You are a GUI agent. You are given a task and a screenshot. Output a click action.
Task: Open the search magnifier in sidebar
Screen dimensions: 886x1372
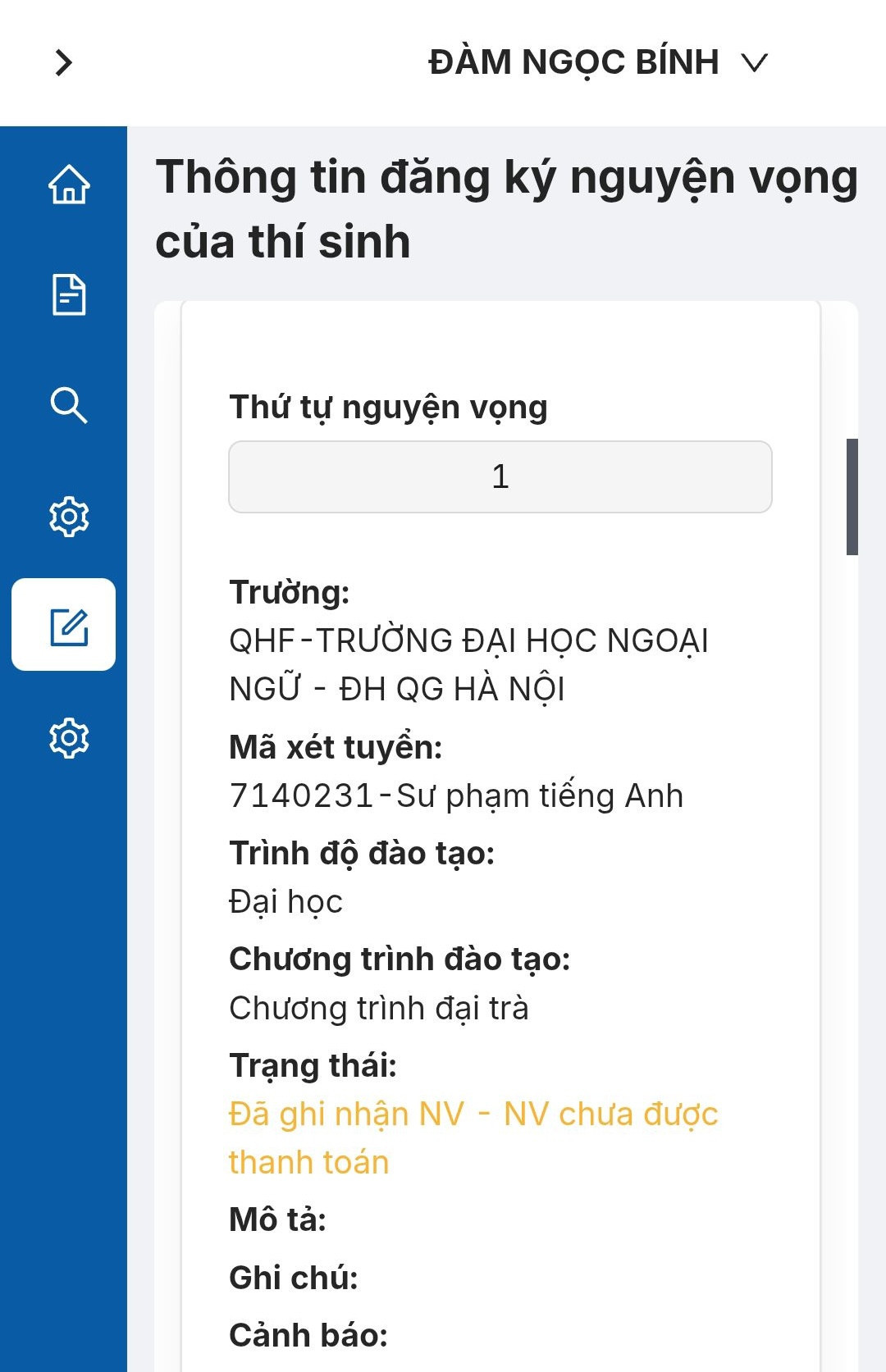(x=69, y=405)
